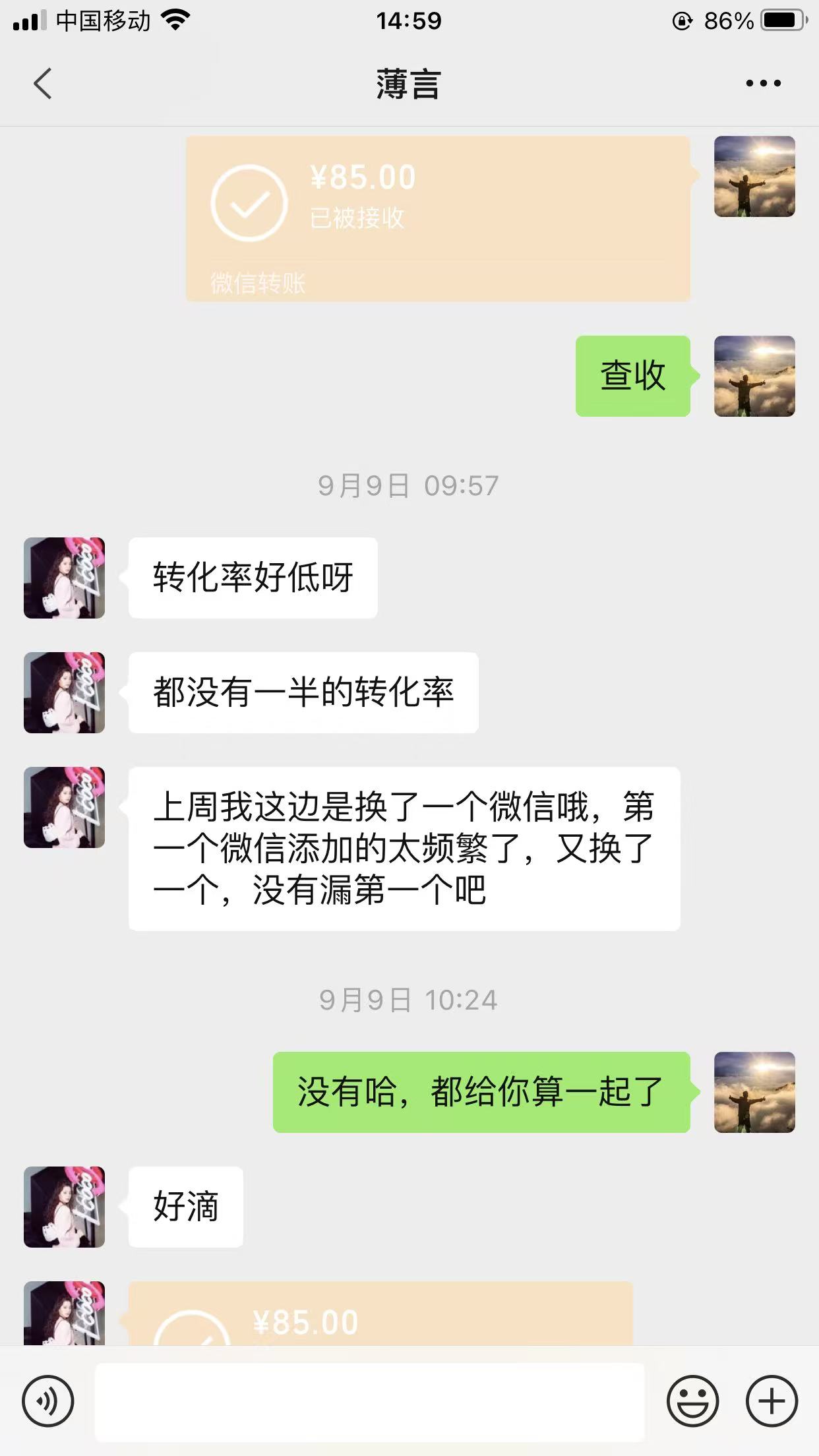Tap the back arrow to leave the chat
The width and height of the screenshot is (819, 1456).
[x=42, y=84]
